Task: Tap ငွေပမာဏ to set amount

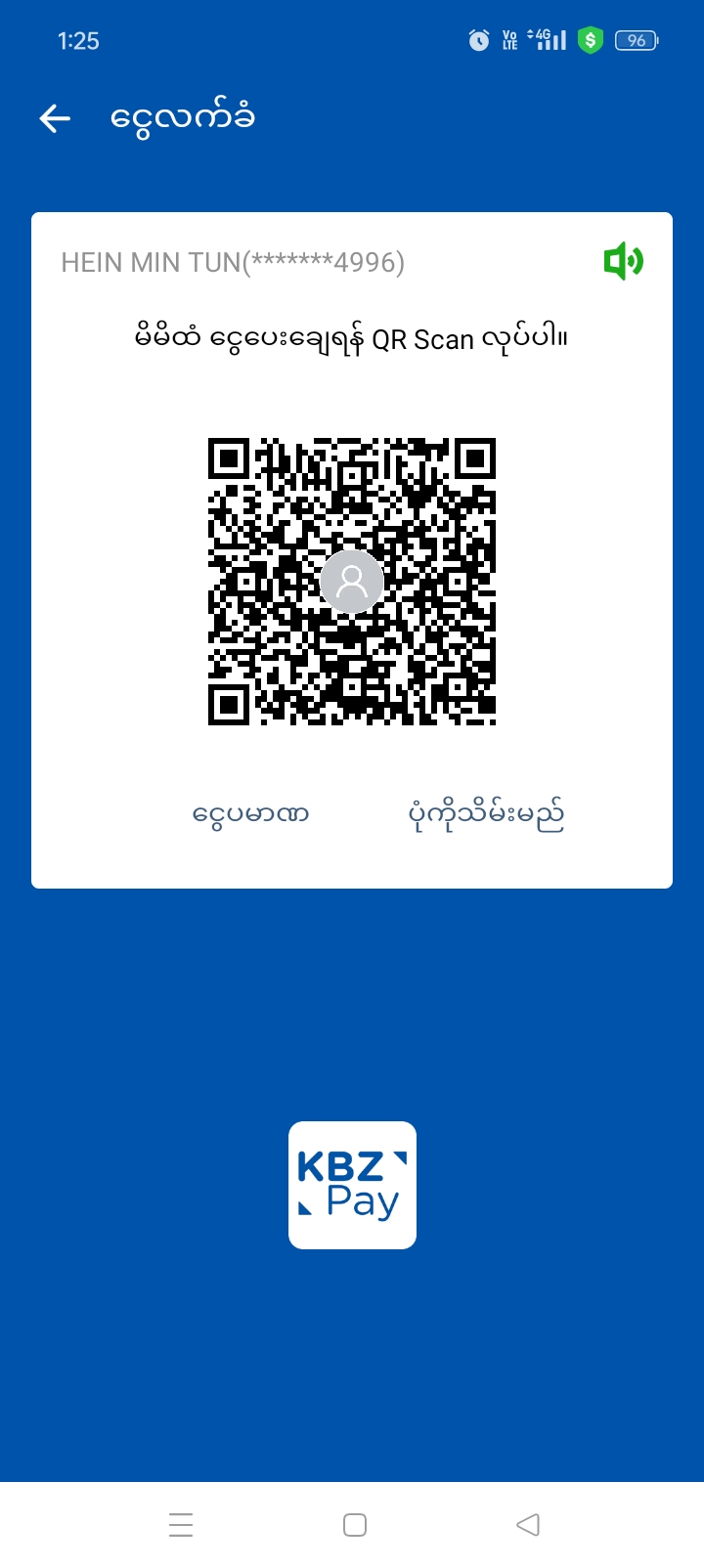Action: pyautogui.click(x=251, y=813)
